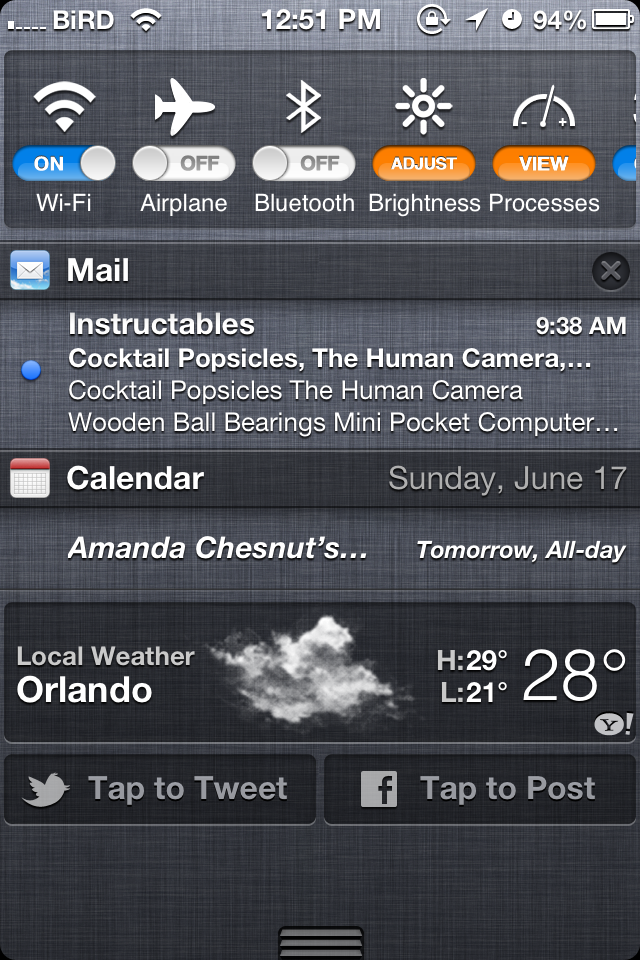The height and width of the screenshot is (960, 640).
Task: Turn off the Wi-Fi switch
Action: point(64,164)
